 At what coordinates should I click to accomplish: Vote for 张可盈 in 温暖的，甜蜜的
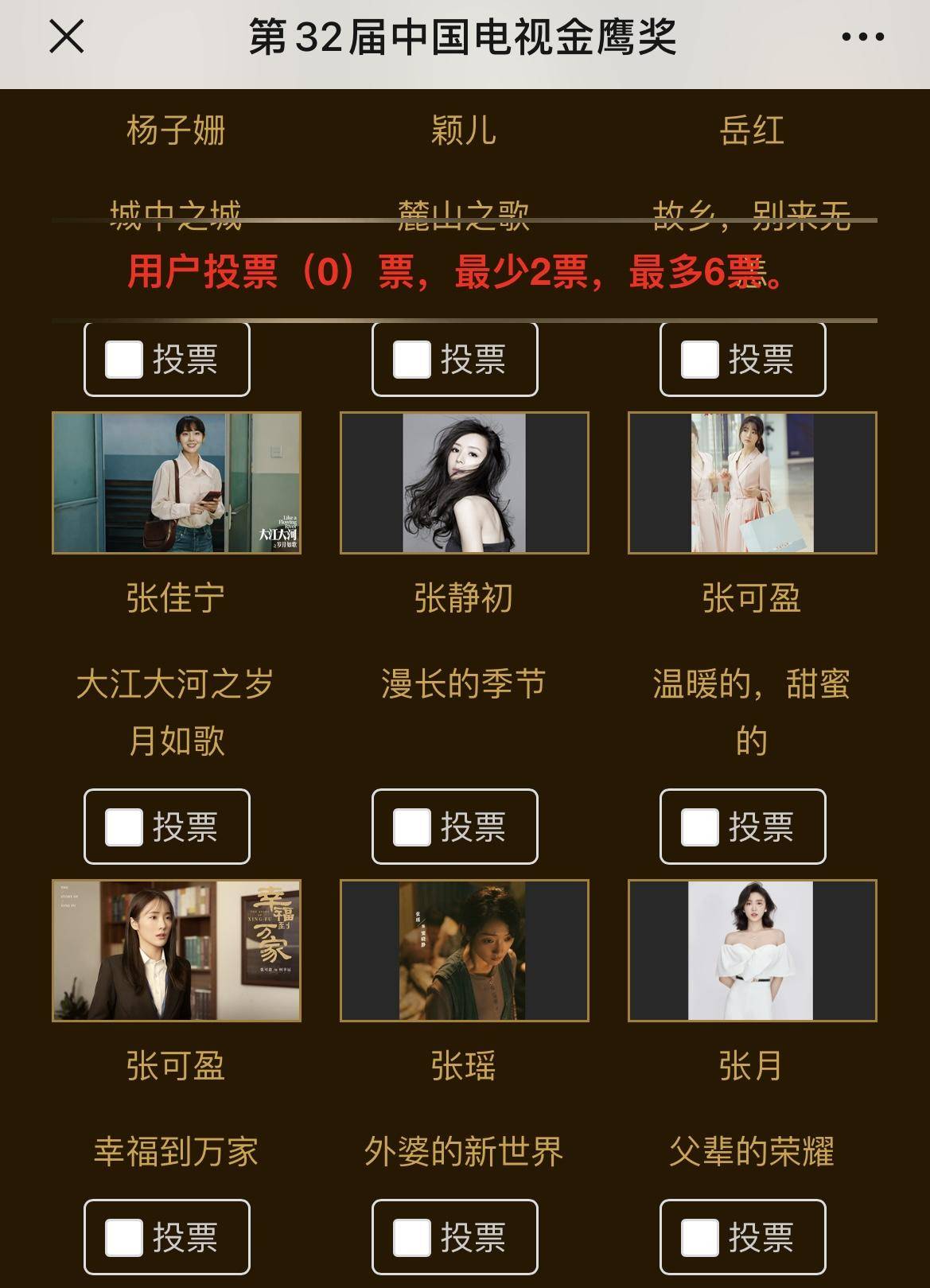pyautogui.click(x=700, y=827)
